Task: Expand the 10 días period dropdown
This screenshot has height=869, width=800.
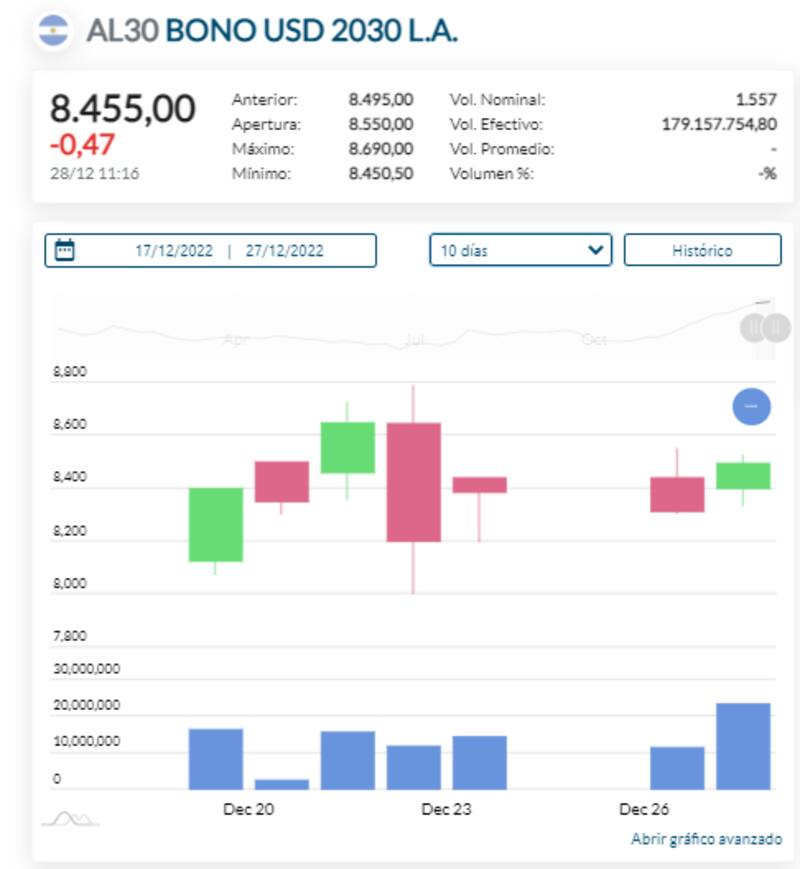Action: 520,250
